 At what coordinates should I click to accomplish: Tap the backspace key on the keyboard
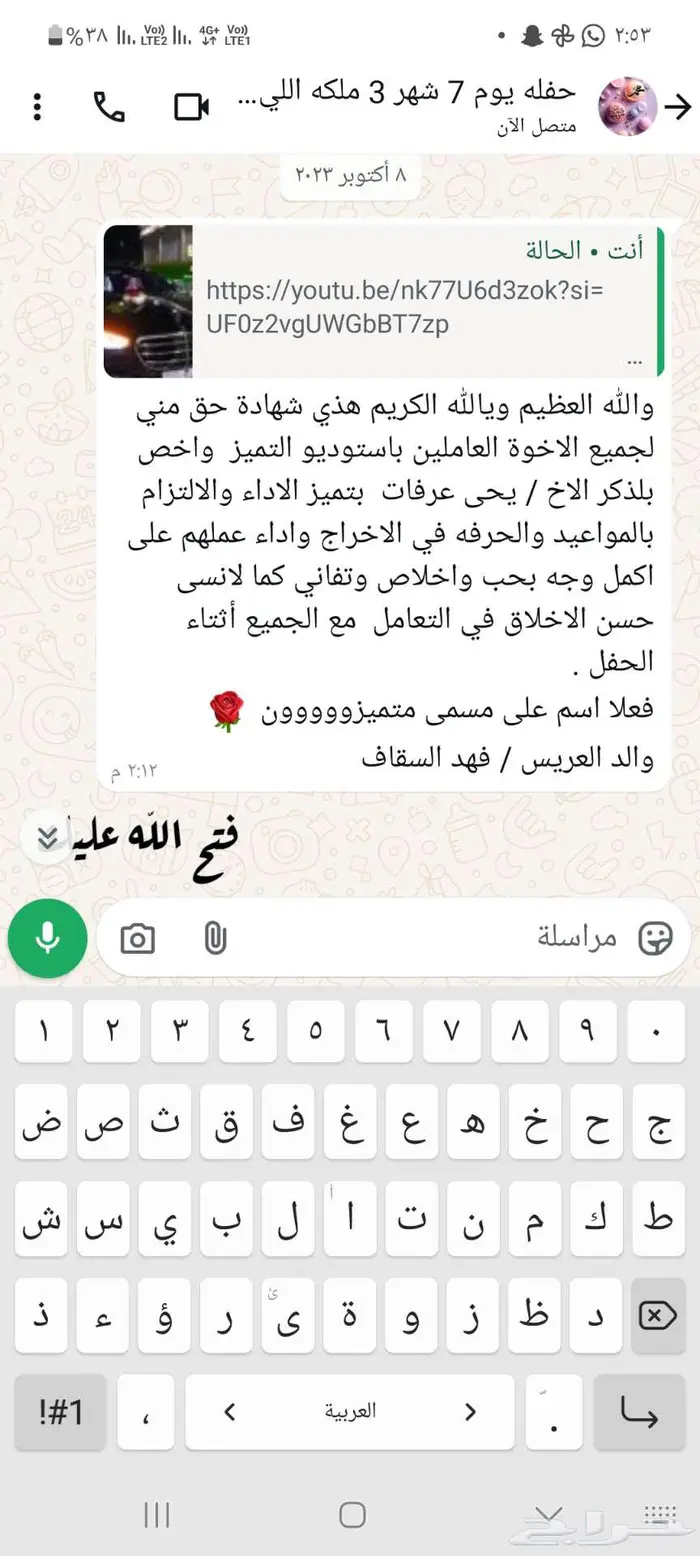(656, 1315)
